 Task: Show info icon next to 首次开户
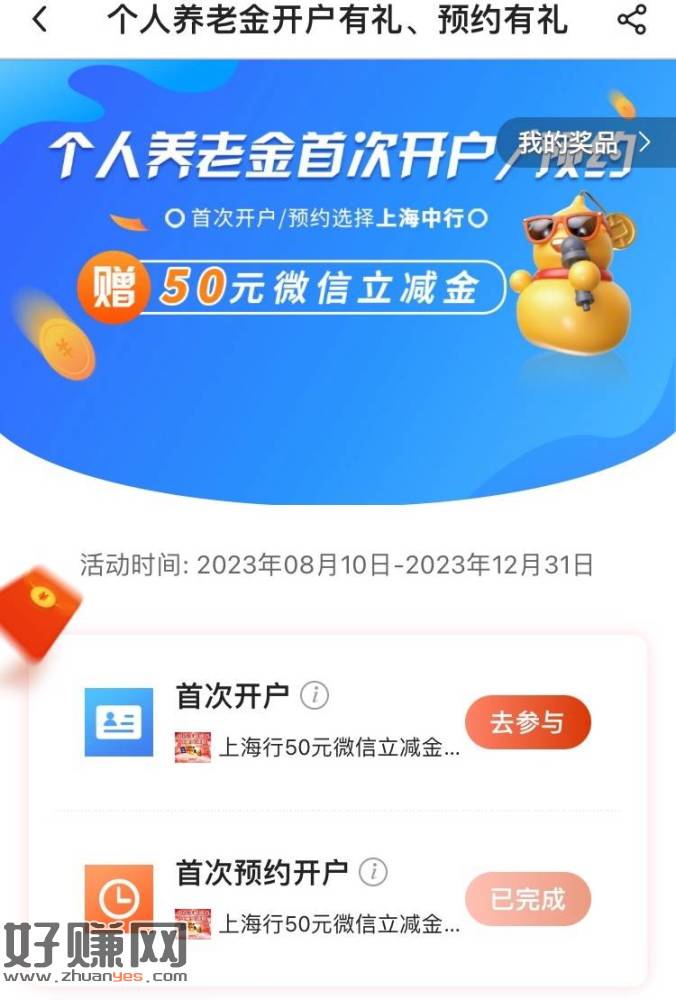coord(314,695)
